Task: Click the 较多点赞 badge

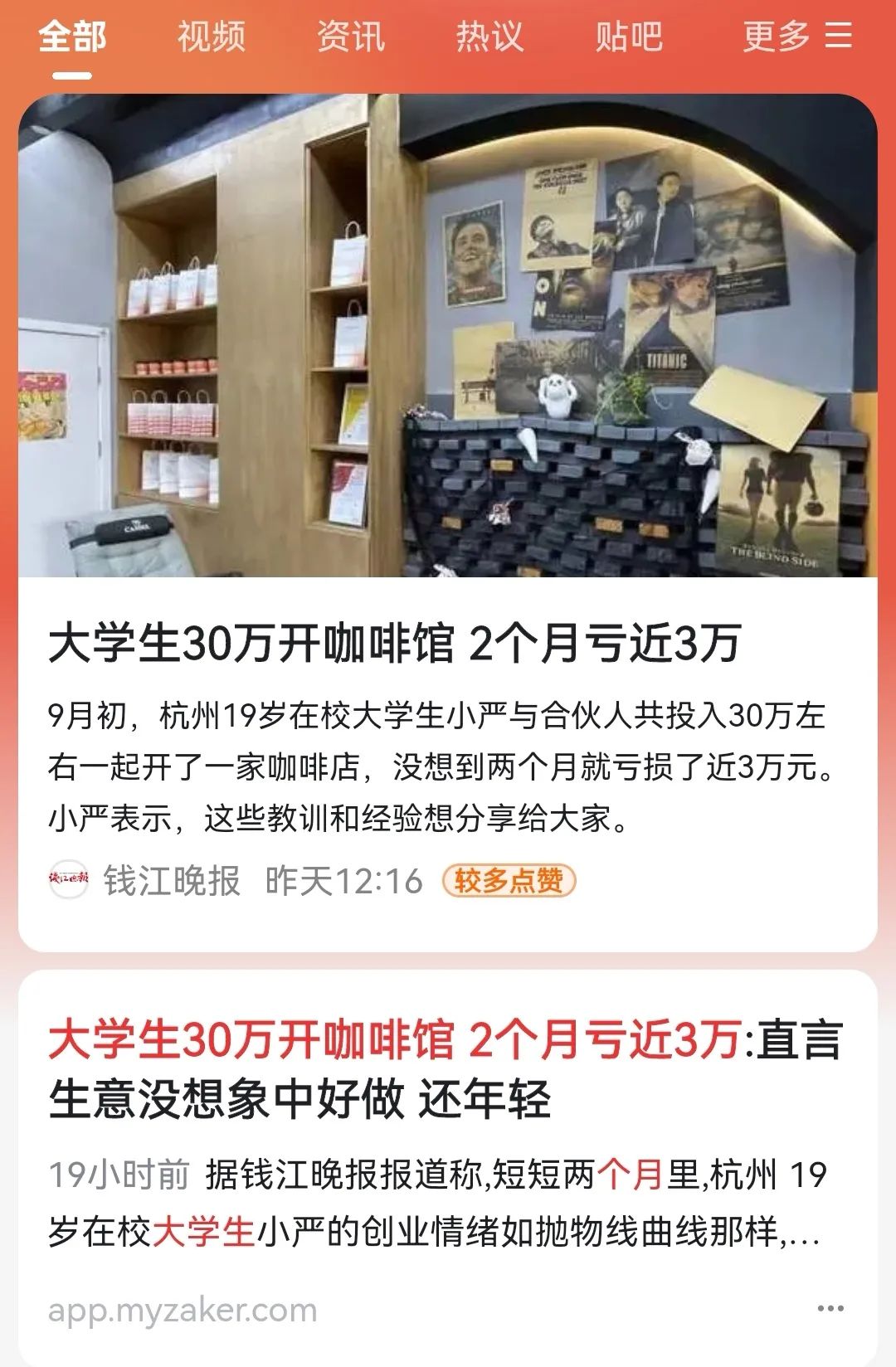Action: (x=508, y=882)
